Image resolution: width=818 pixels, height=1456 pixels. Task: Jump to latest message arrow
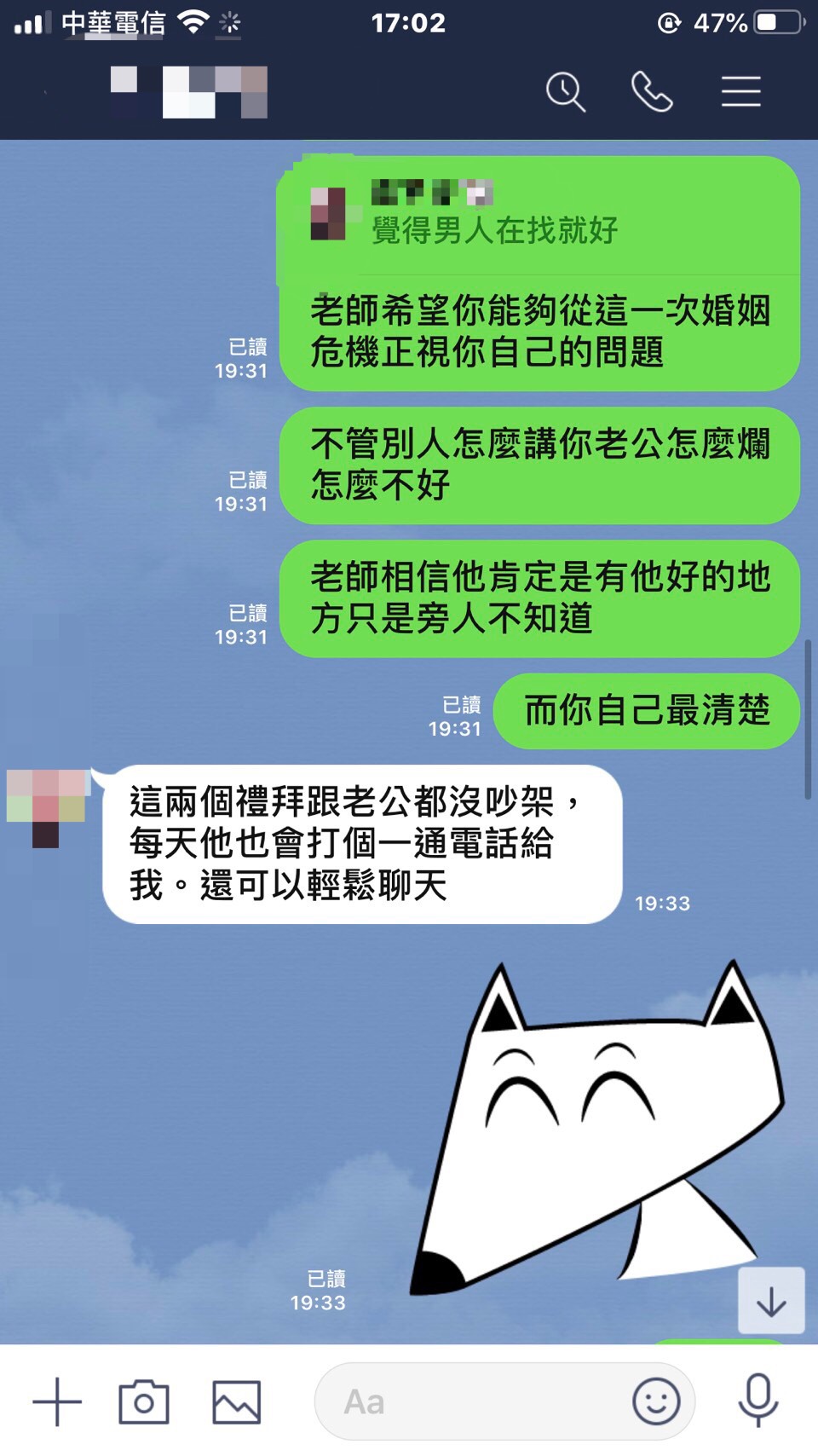coord(770,1301)
